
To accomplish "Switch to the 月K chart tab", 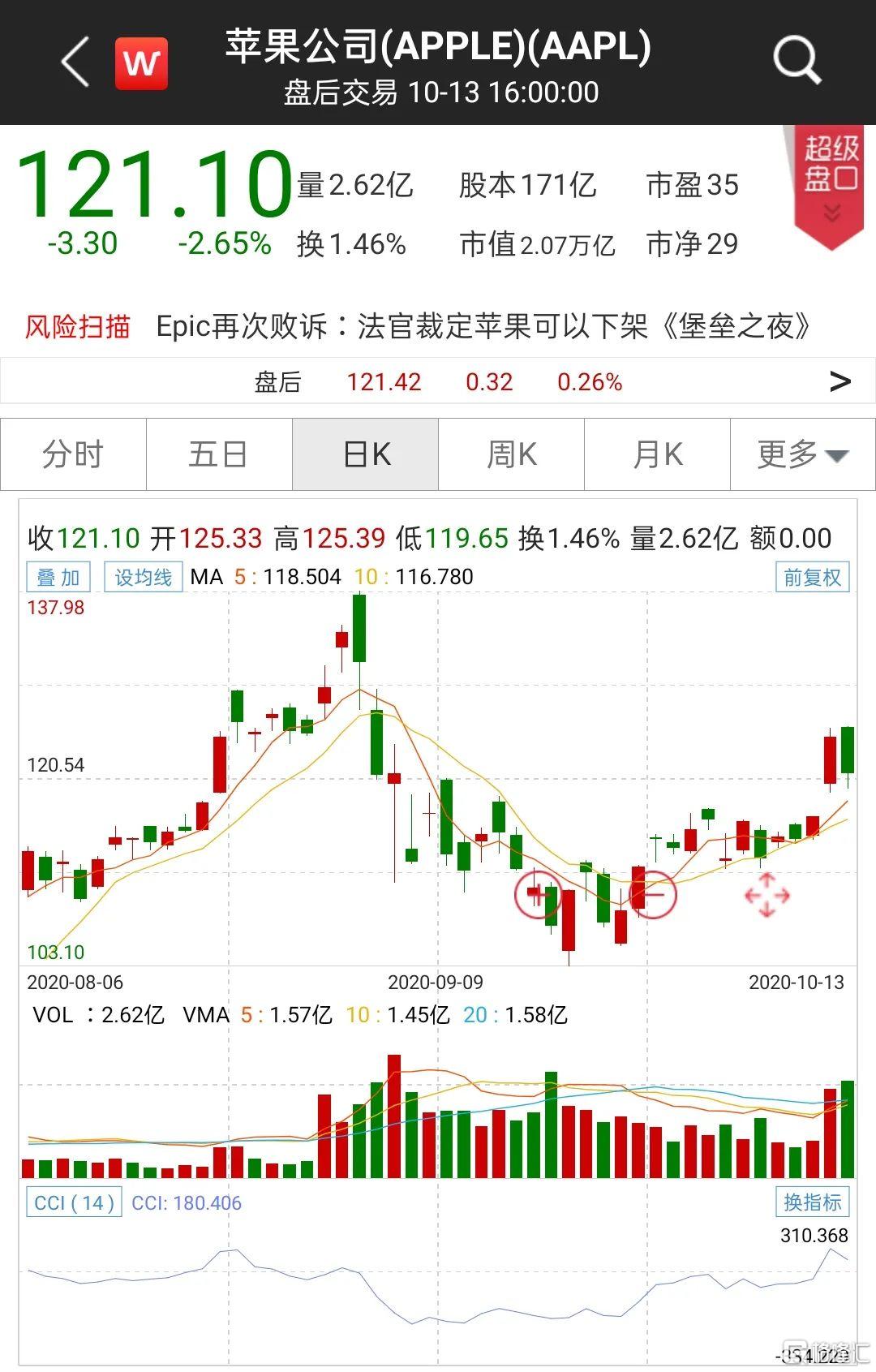I will (657, 454).
